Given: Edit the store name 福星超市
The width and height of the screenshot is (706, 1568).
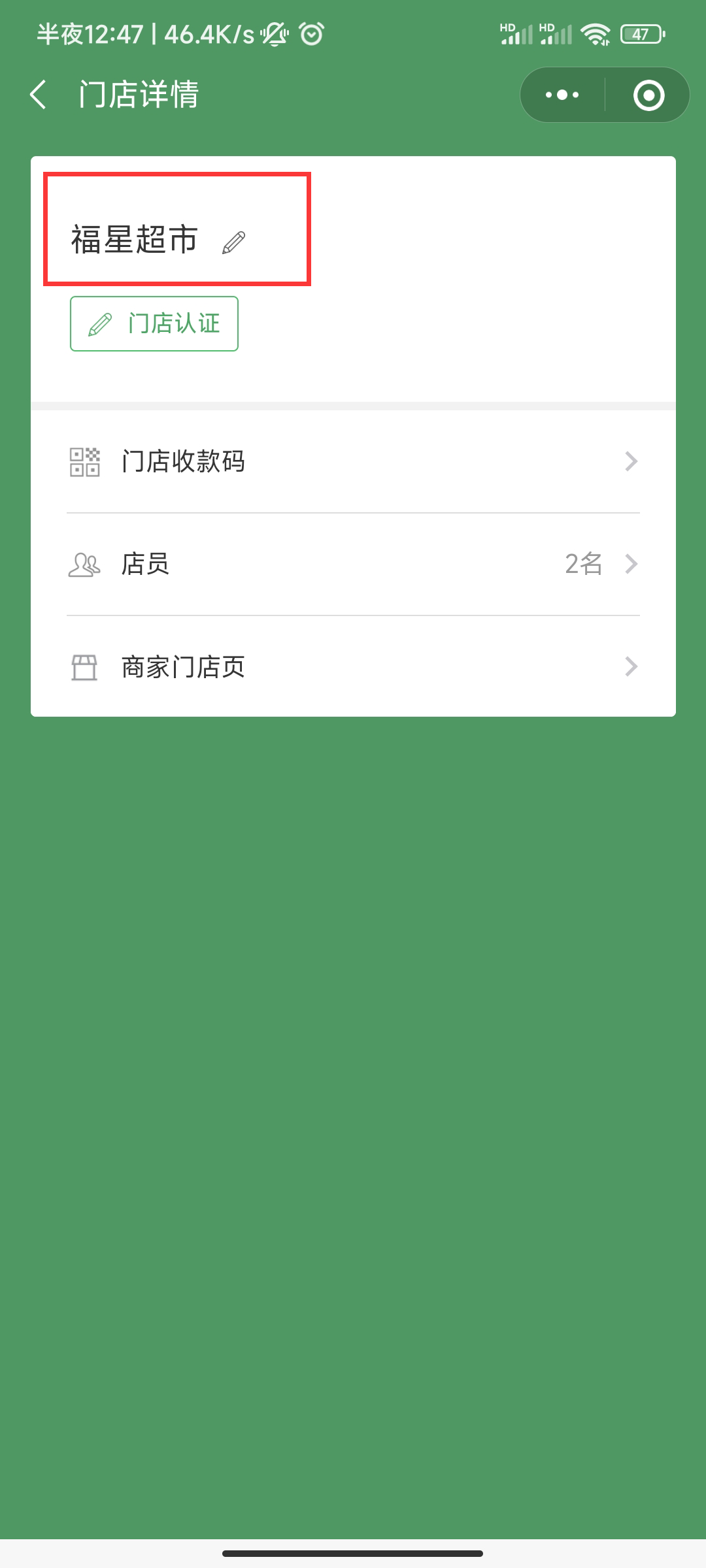Looking at the screenshot, I should click(x=233, y=242).
